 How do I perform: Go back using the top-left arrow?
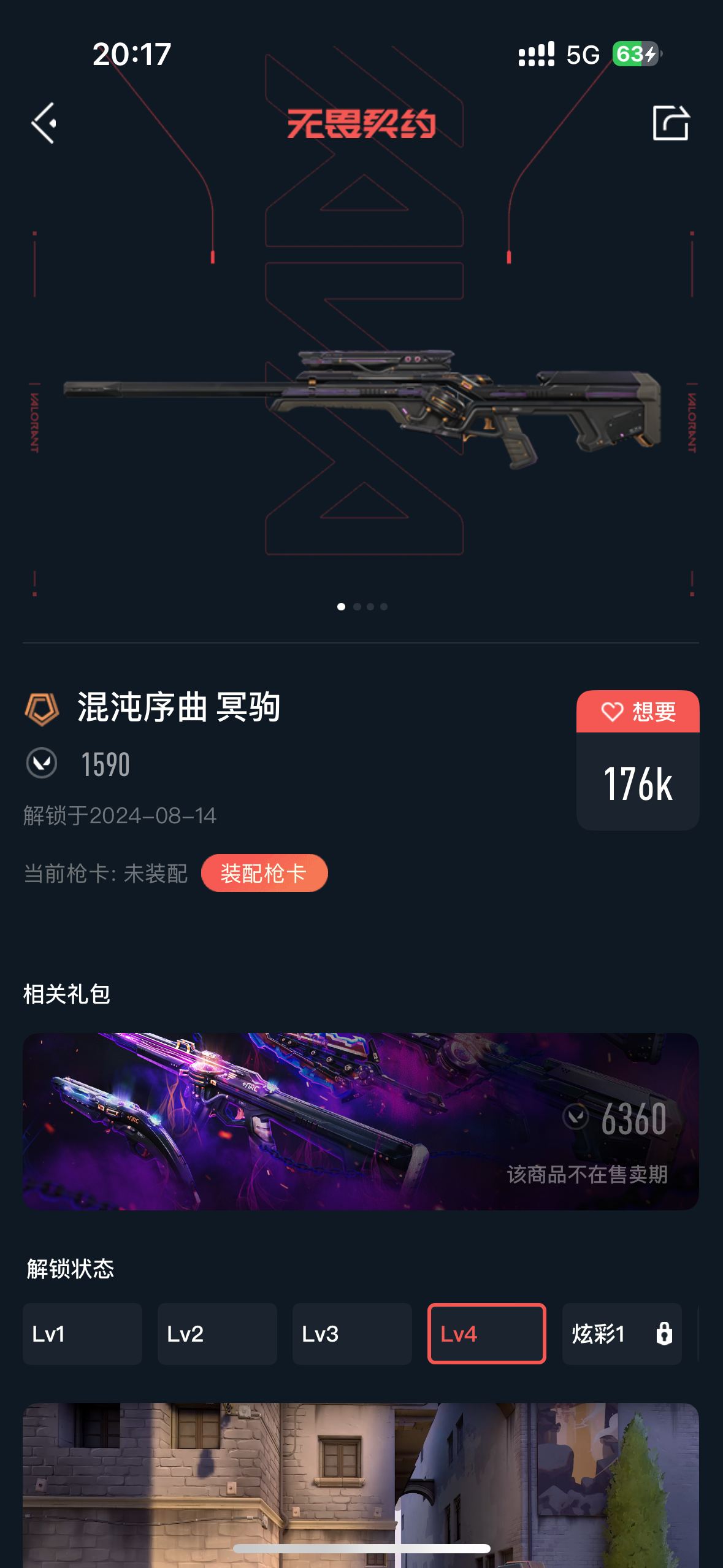(44, 123)
